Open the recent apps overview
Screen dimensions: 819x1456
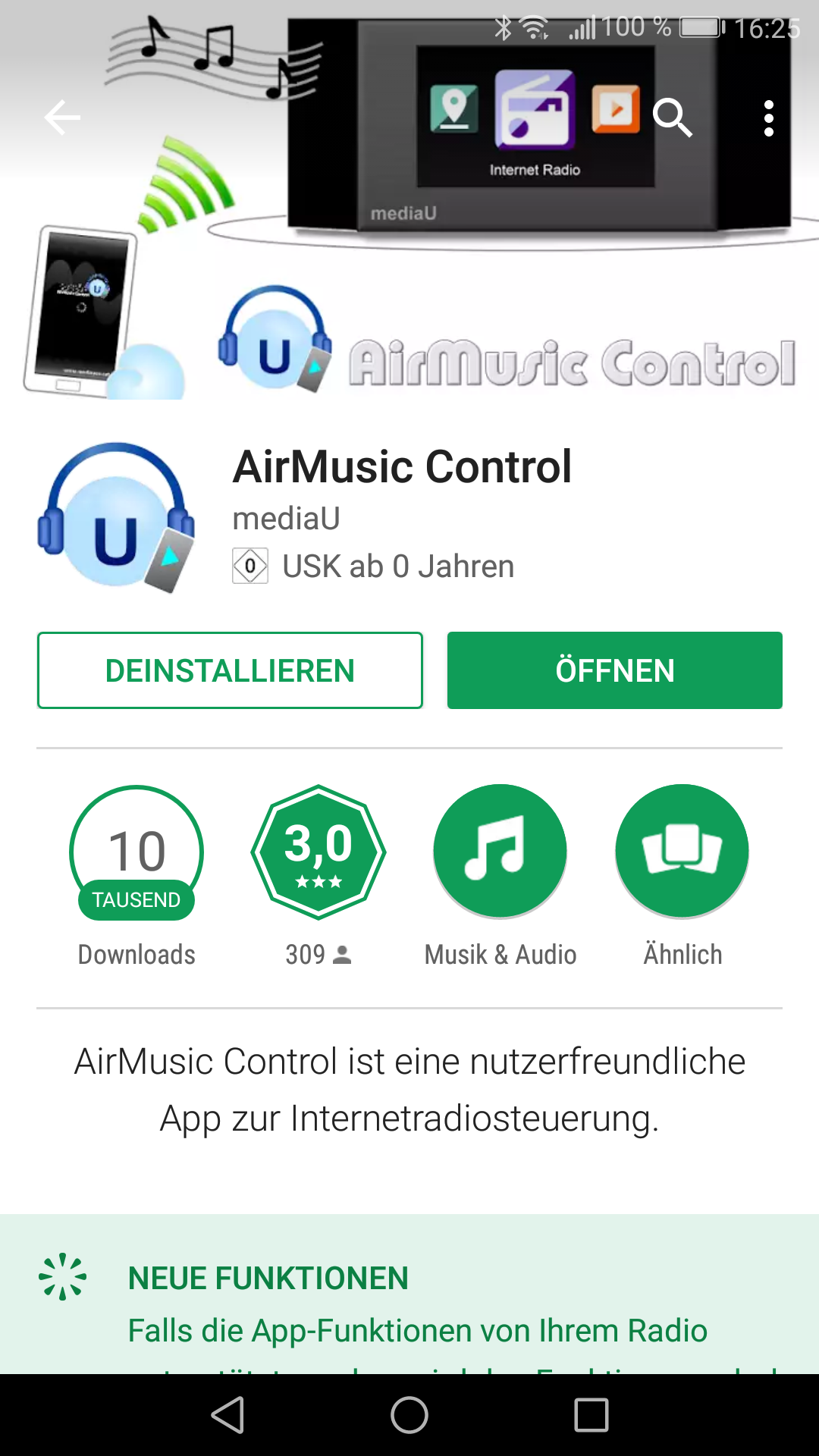[x=591, y=1415]
